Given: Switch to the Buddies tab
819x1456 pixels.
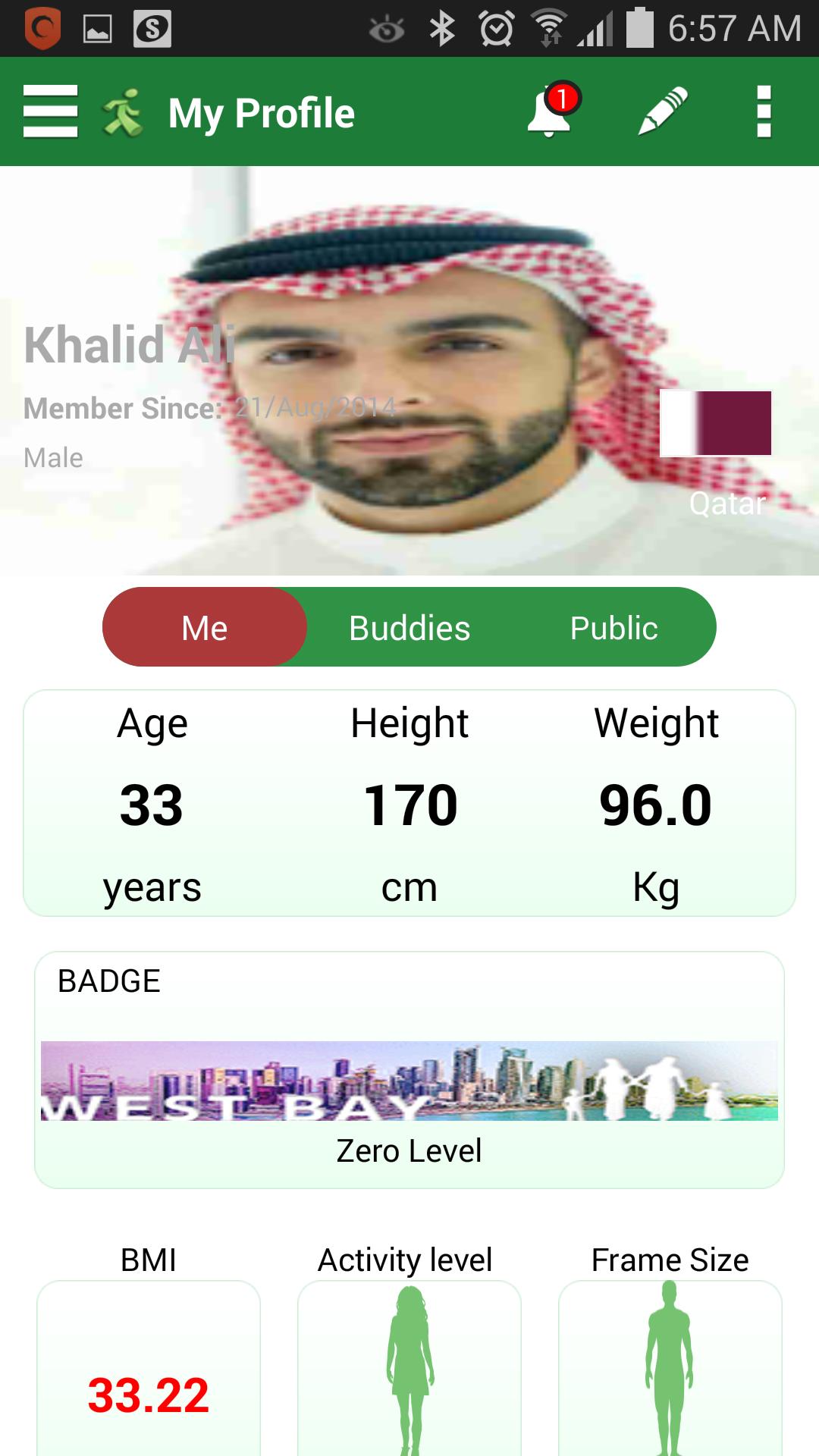Looking at the screenshot, I should [409, 628].
